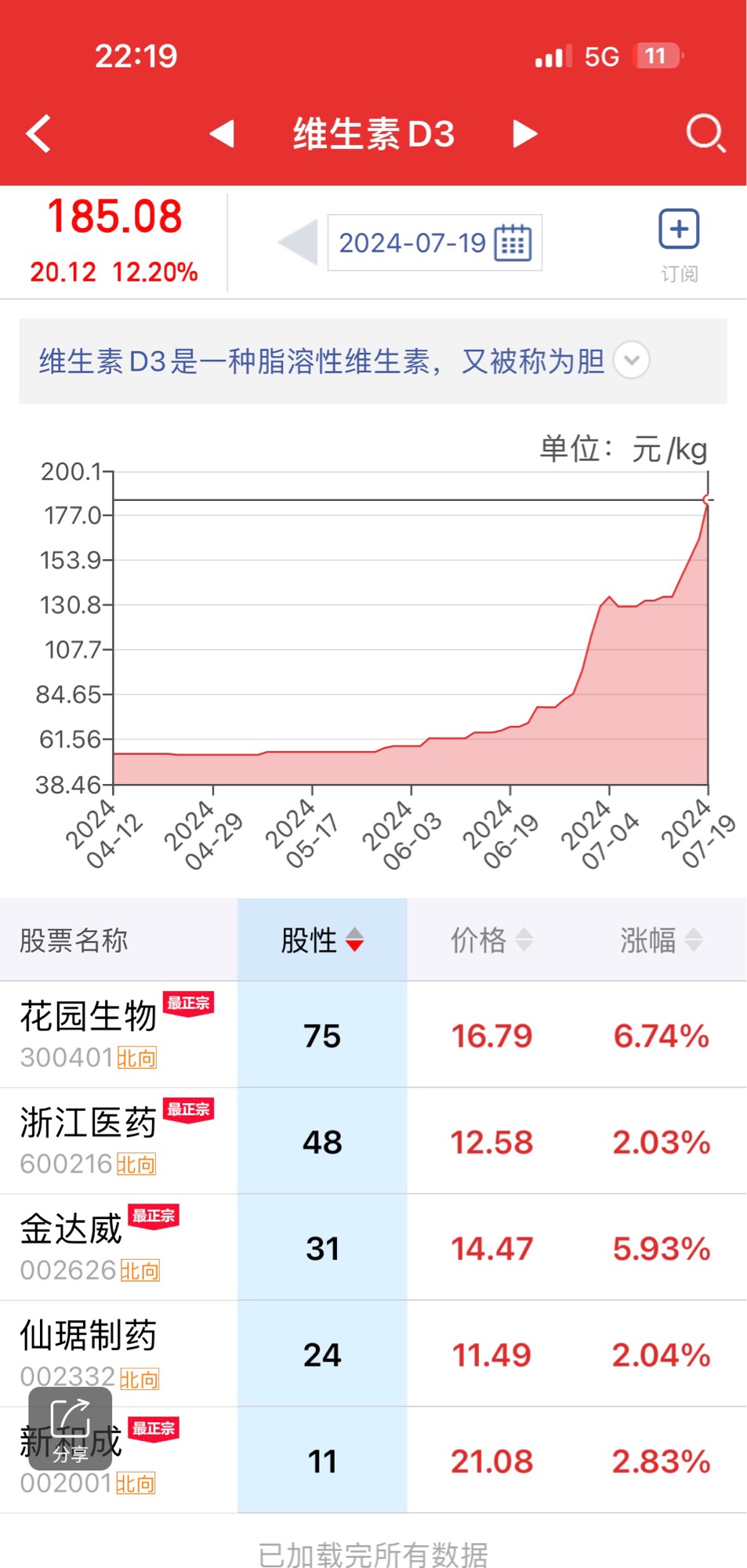This screenshot has width=747, height=1568.
Task: Open stock 仙琚制药 002332
Action: click(373, 1354)
